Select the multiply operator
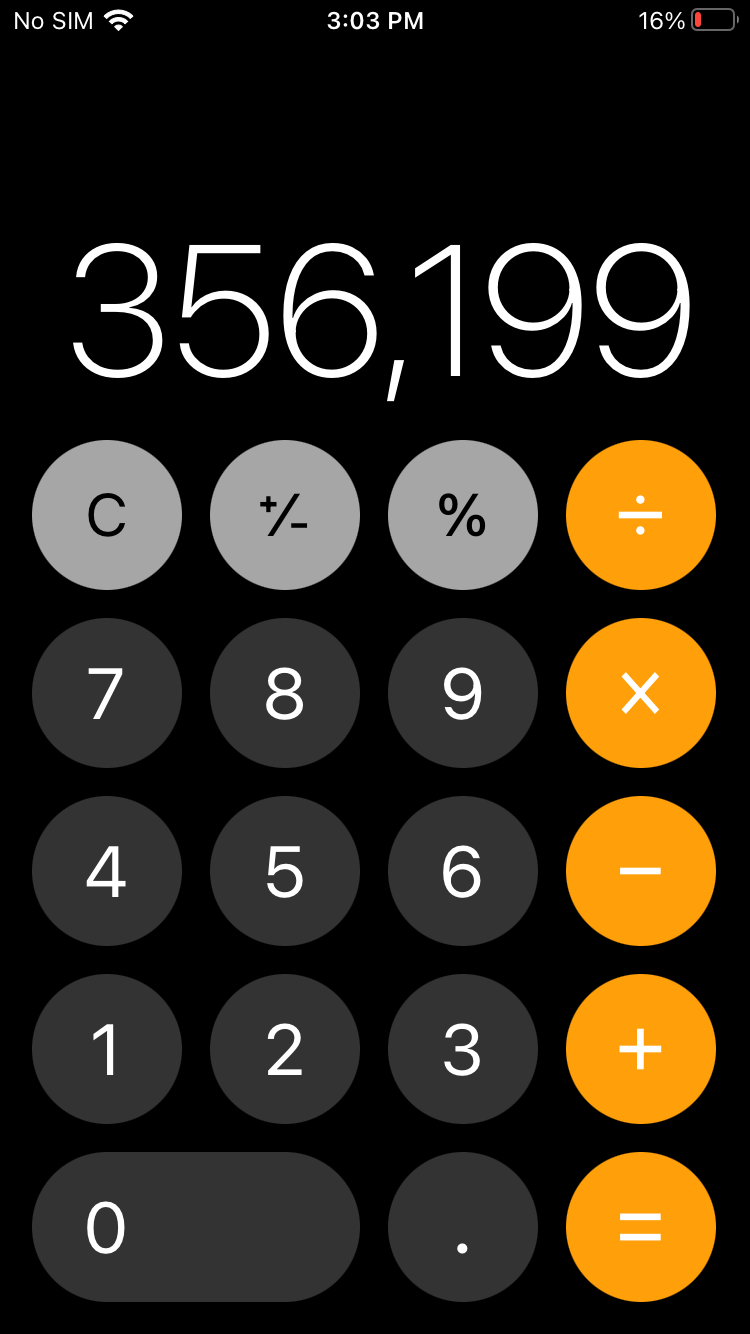Viewport: 750px width, 1334px height. point(641,693)
